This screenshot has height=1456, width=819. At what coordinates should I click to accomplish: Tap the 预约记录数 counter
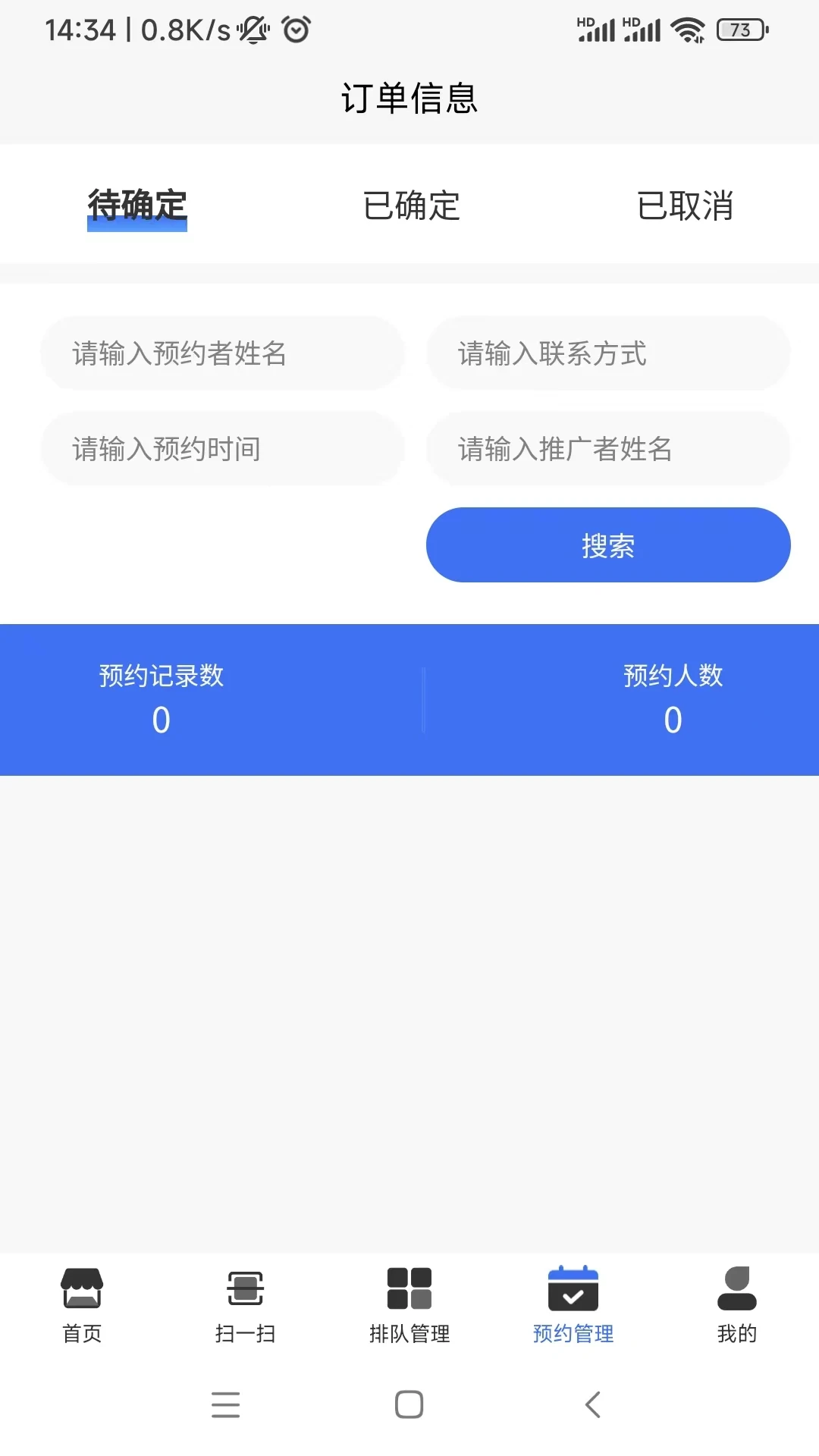(160, 698)
